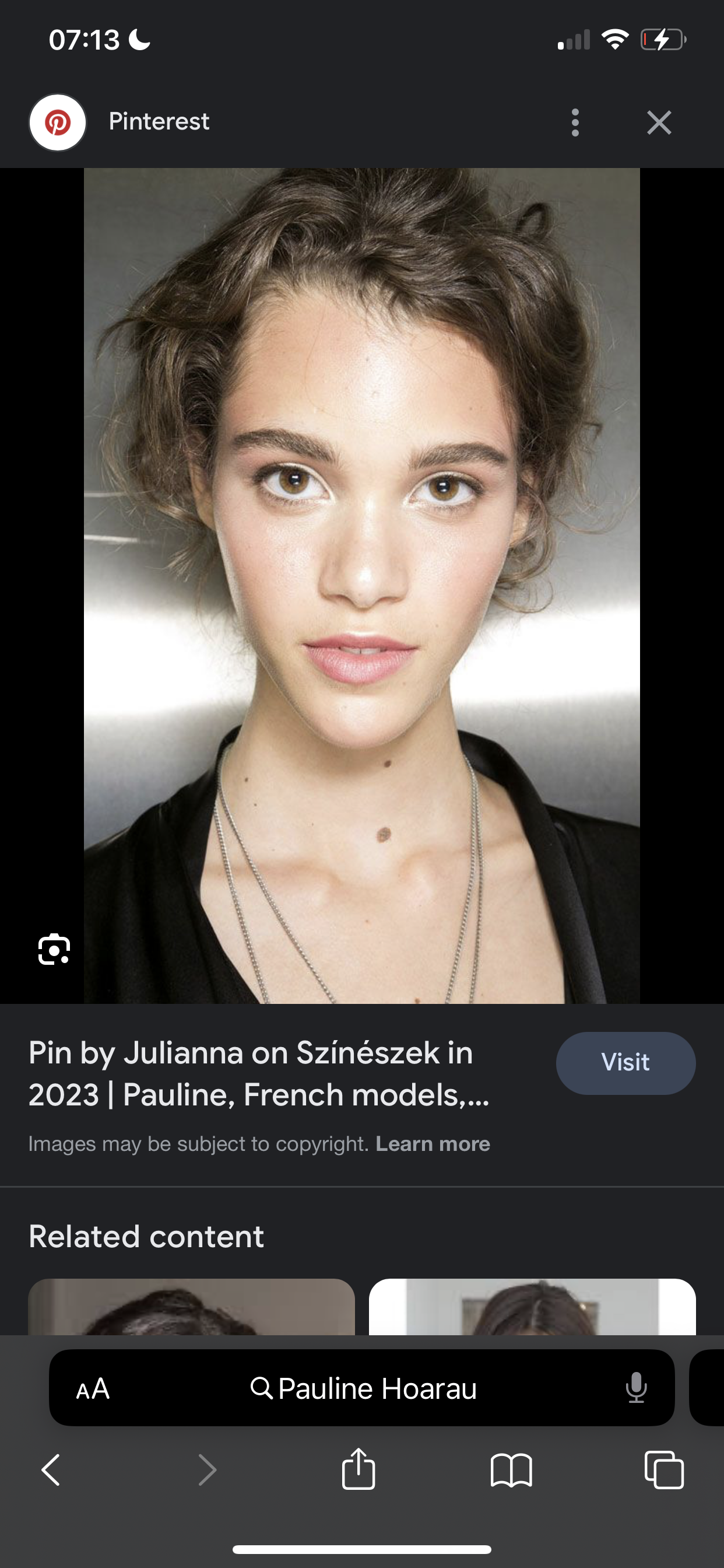Open the Learn more copyright link

433,1144
